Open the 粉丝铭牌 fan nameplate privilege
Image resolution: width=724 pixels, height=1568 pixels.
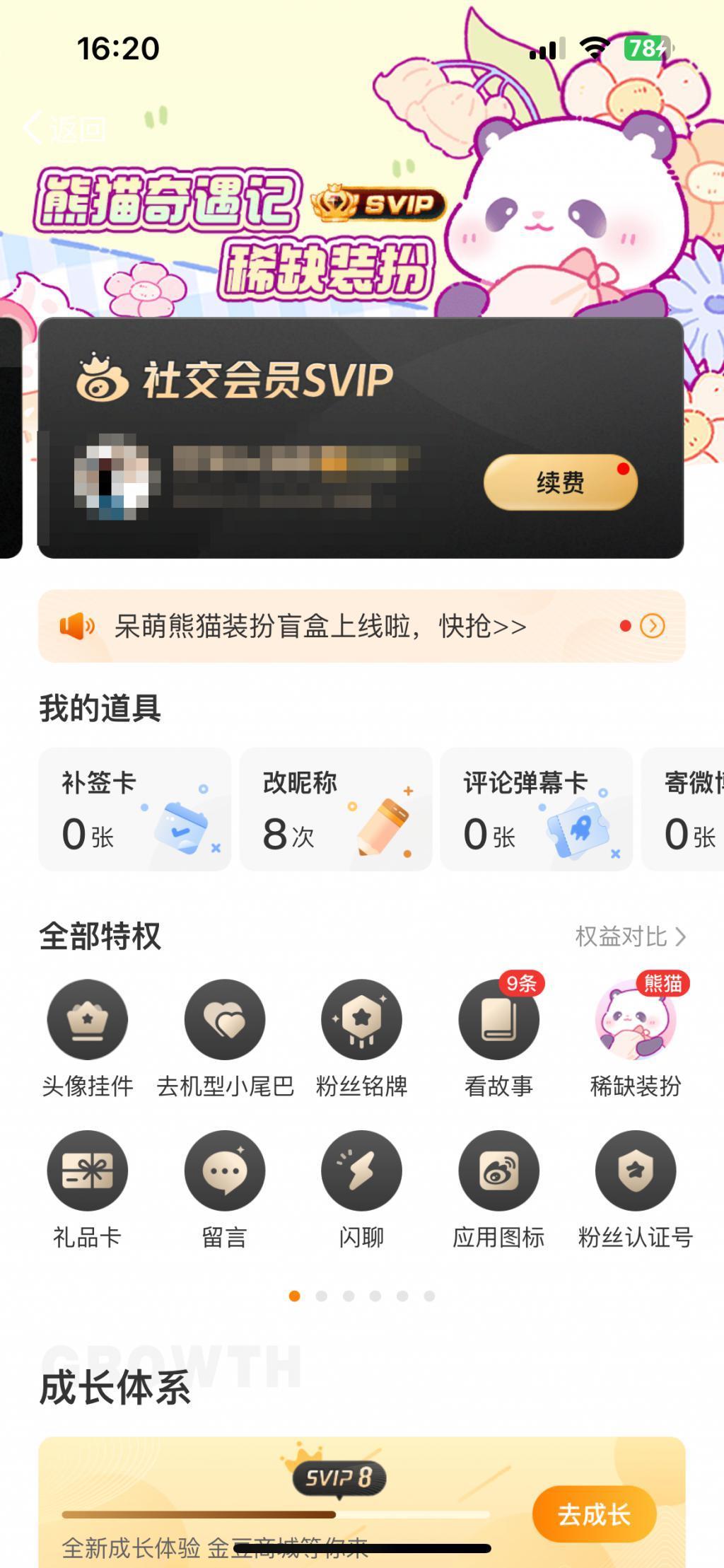pos(361,1019)
